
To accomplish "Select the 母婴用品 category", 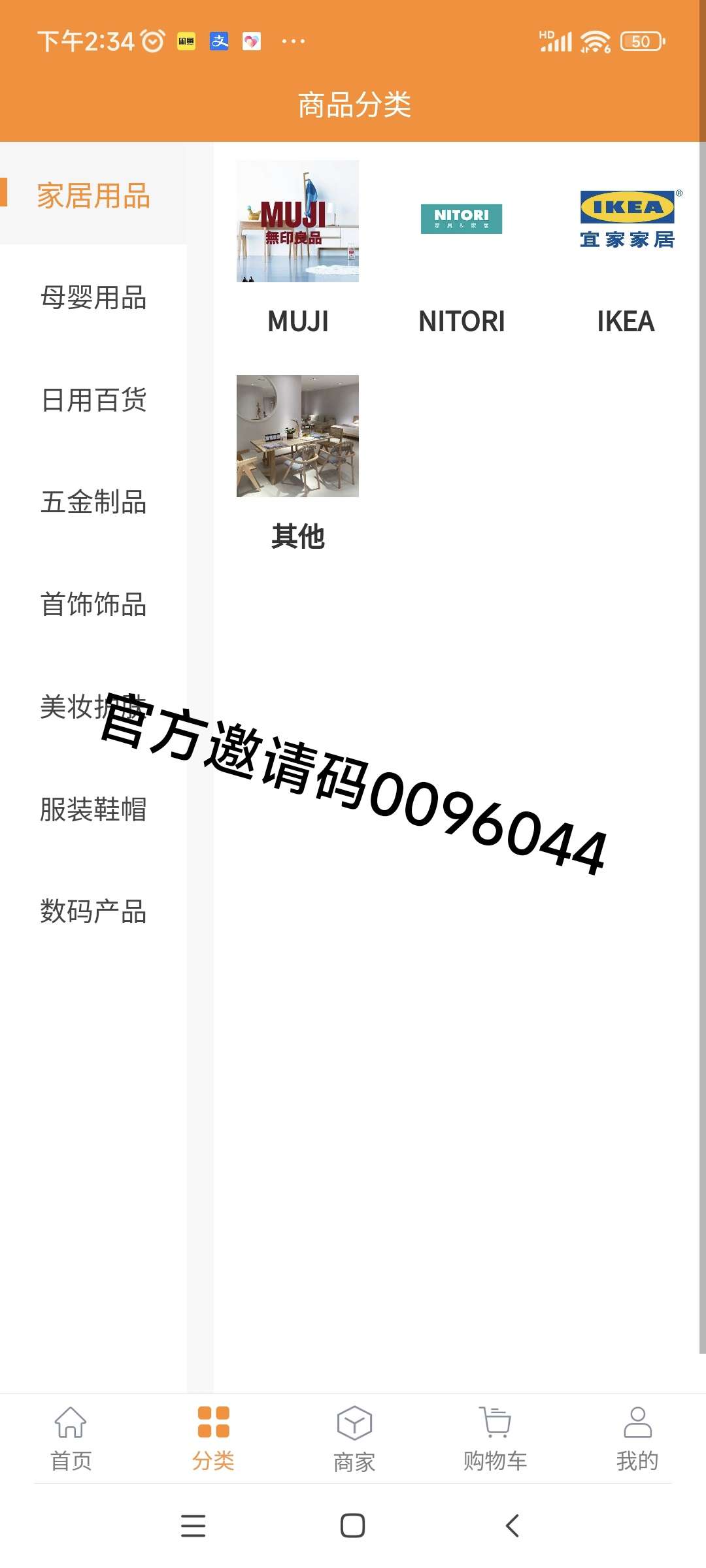I will [x=93, y=298].
